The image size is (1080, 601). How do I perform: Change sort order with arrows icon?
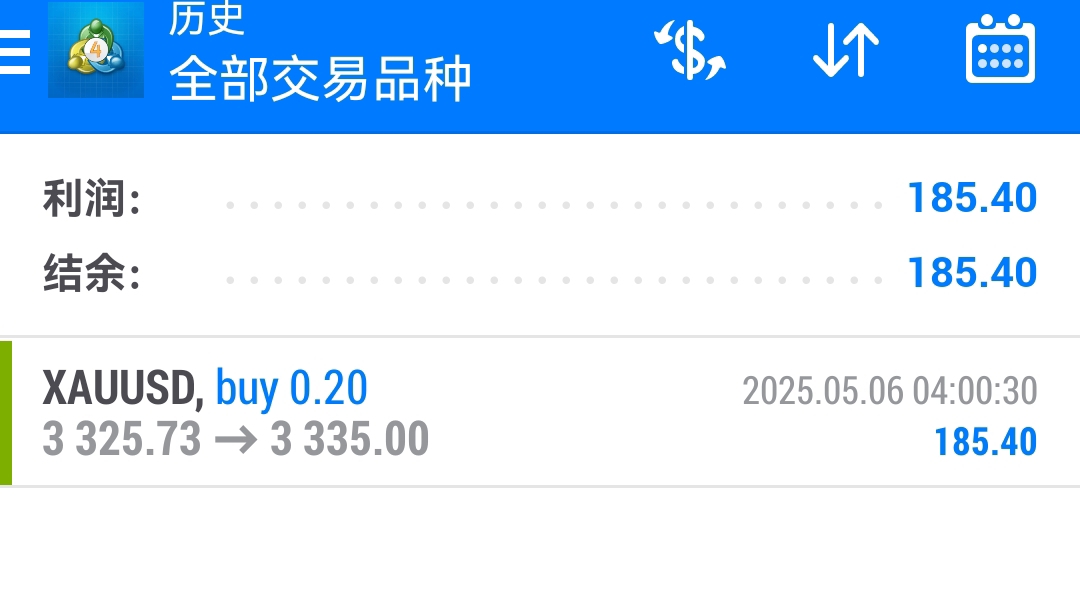846,50
